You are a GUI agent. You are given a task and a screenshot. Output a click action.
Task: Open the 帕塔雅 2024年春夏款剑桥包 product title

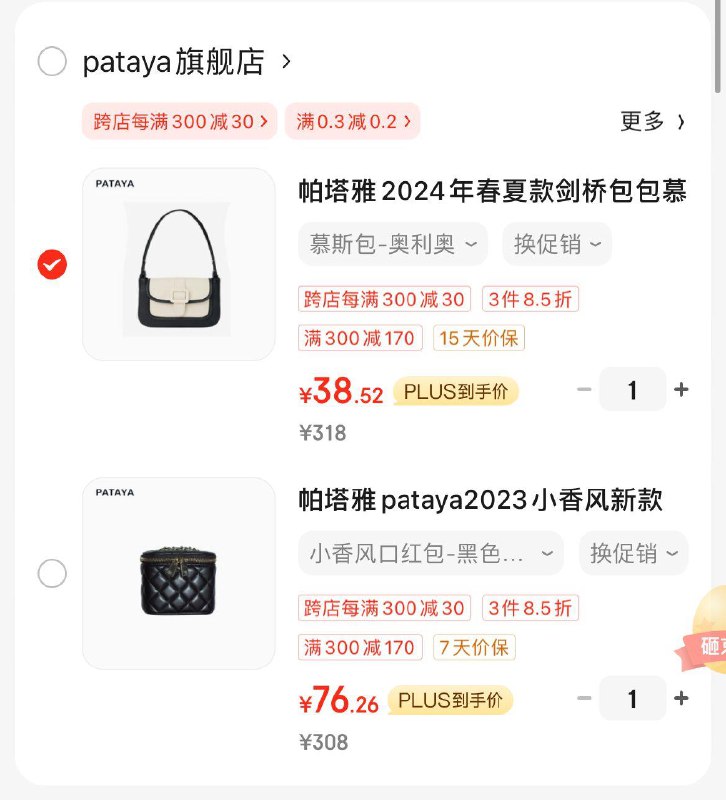[492, 191]
